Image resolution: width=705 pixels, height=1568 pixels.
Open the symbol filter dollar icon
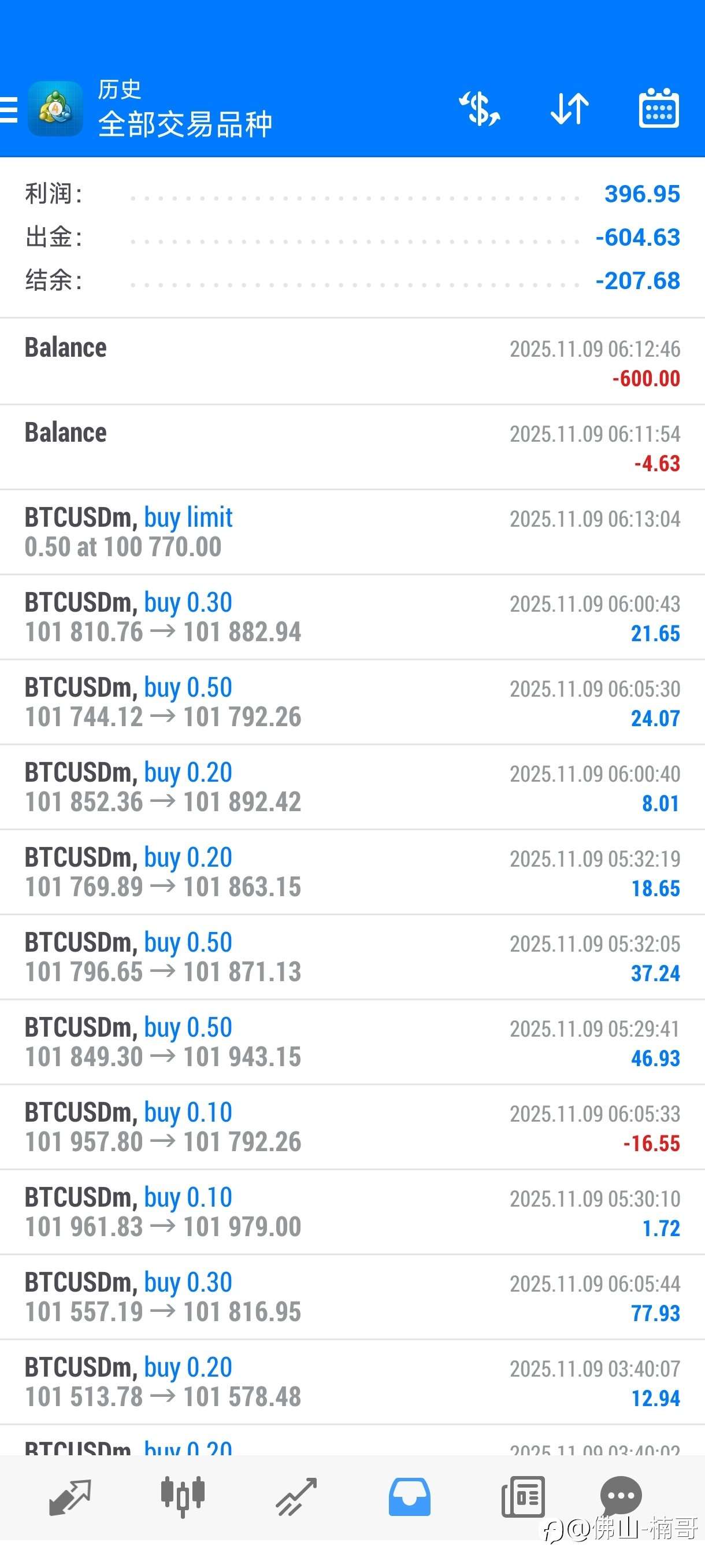(479, 109)
